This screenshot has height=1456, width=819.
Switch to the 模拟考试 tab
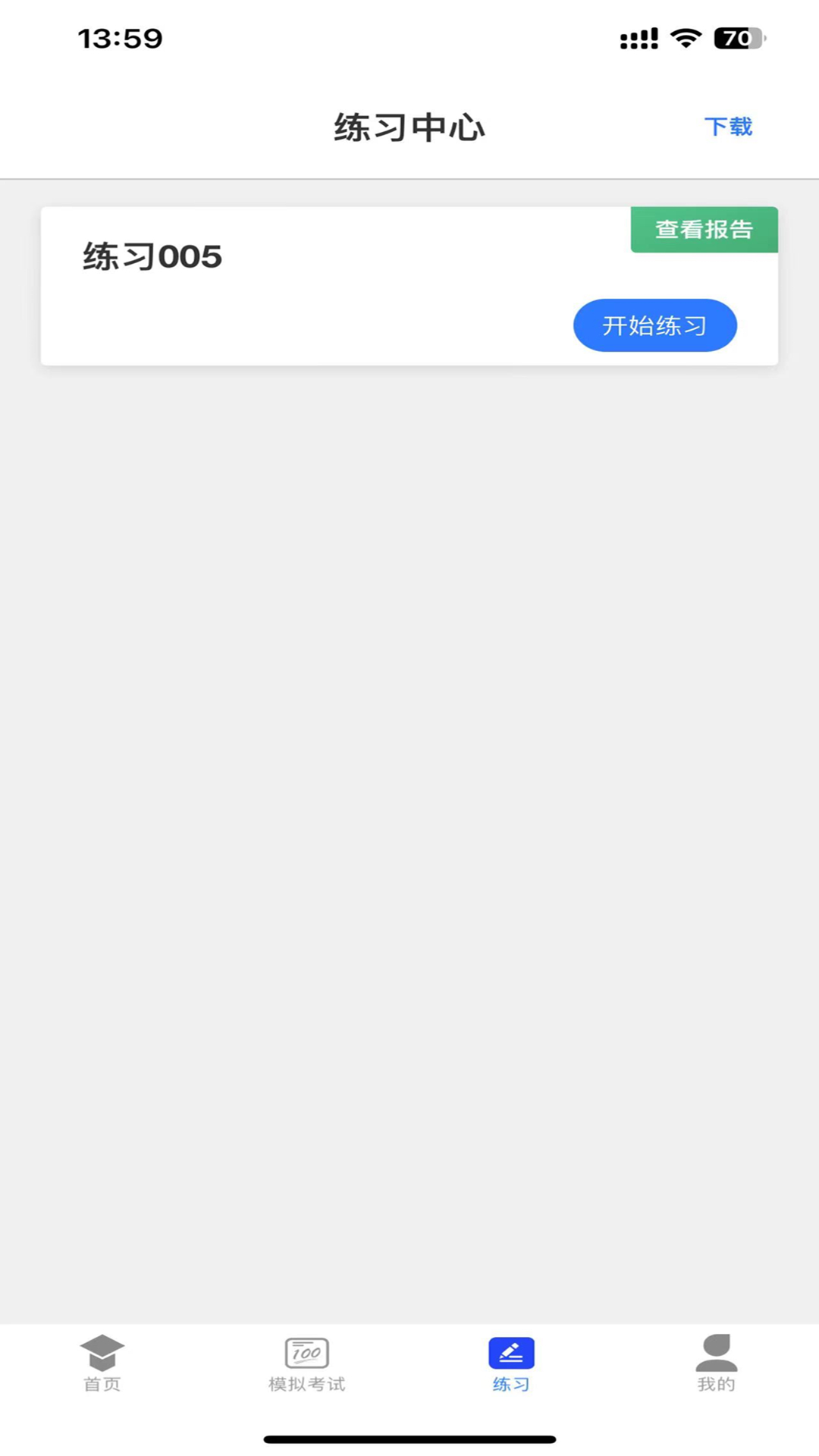click(x=306, y=1363)
